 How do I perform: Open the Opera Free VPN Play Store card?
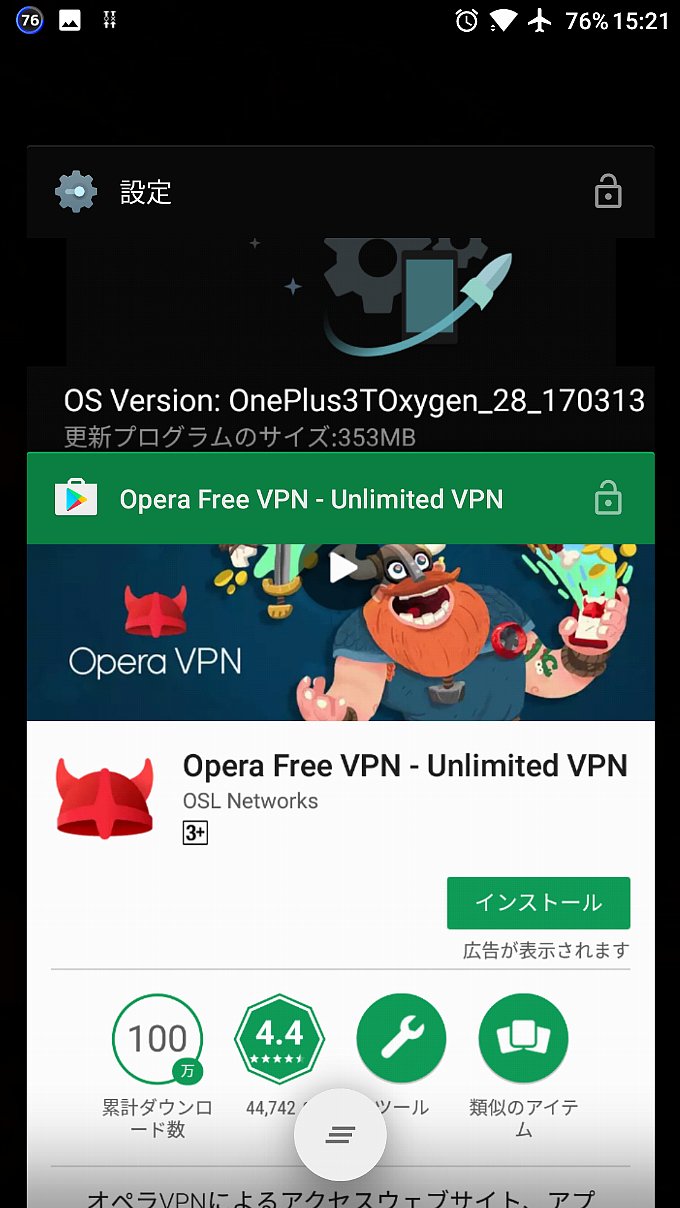[x=340, y=800]
